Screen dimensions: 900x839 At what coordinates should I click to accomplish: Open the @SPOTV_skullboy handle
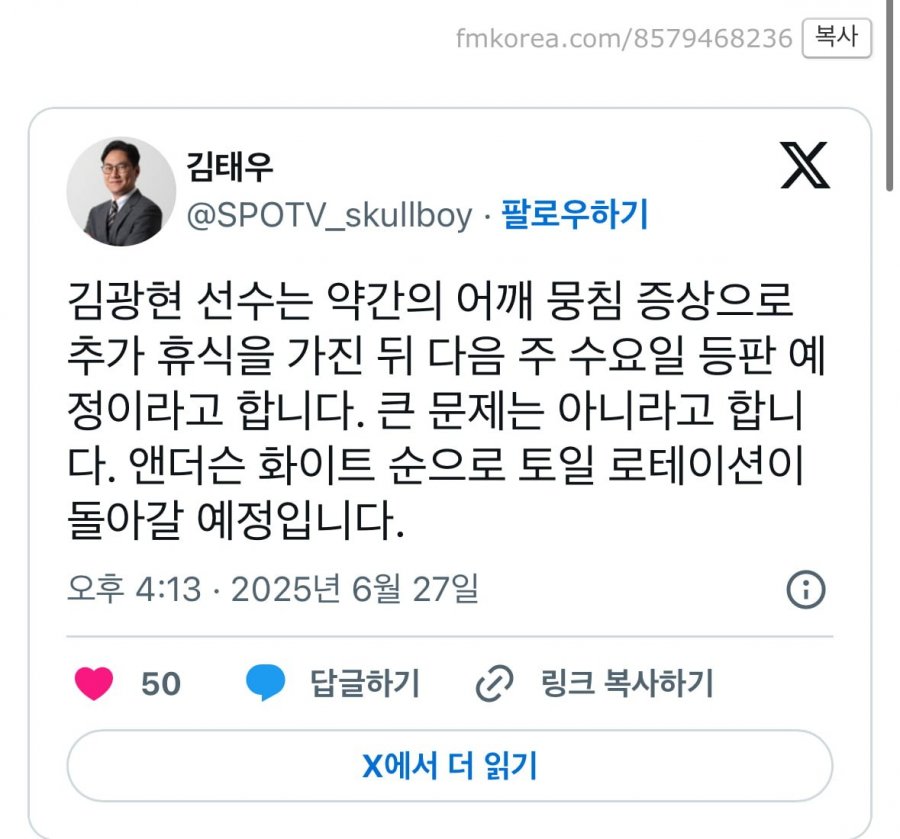tap(329, 214)
